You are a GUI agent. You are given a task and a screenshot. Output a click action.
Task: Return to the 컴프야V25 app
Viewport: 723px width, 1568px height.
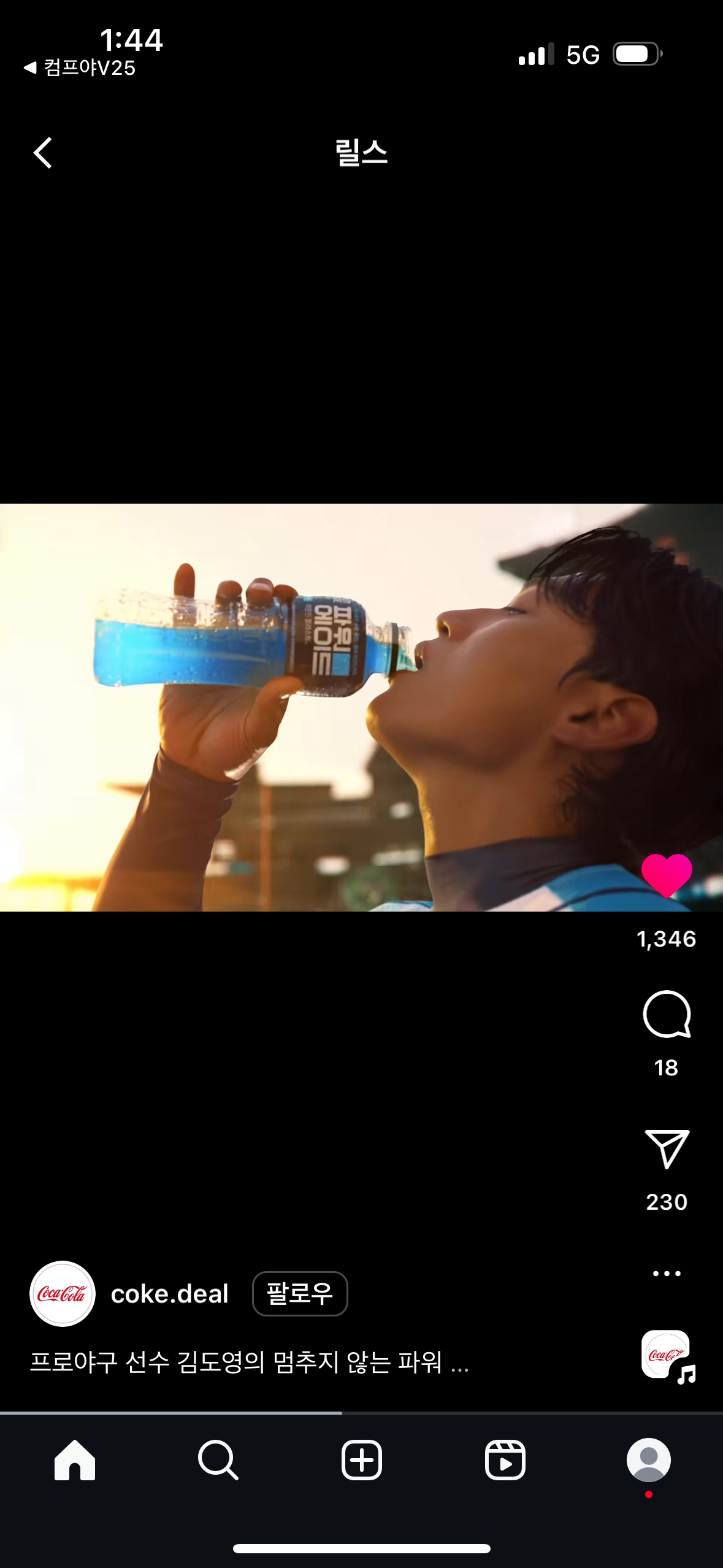(80, 67)
